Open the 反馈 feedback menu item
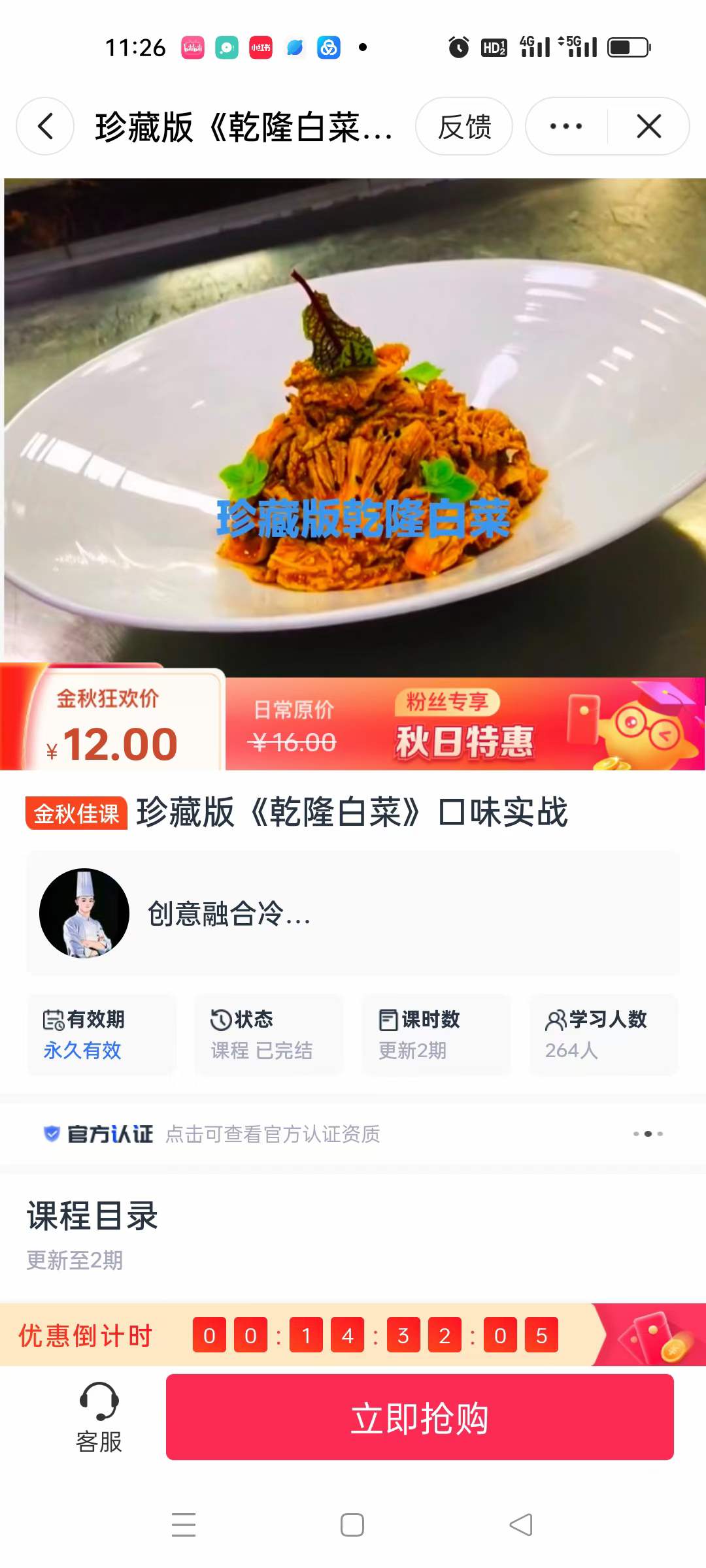The image size is (706, 1568). [x=465, y=126]
